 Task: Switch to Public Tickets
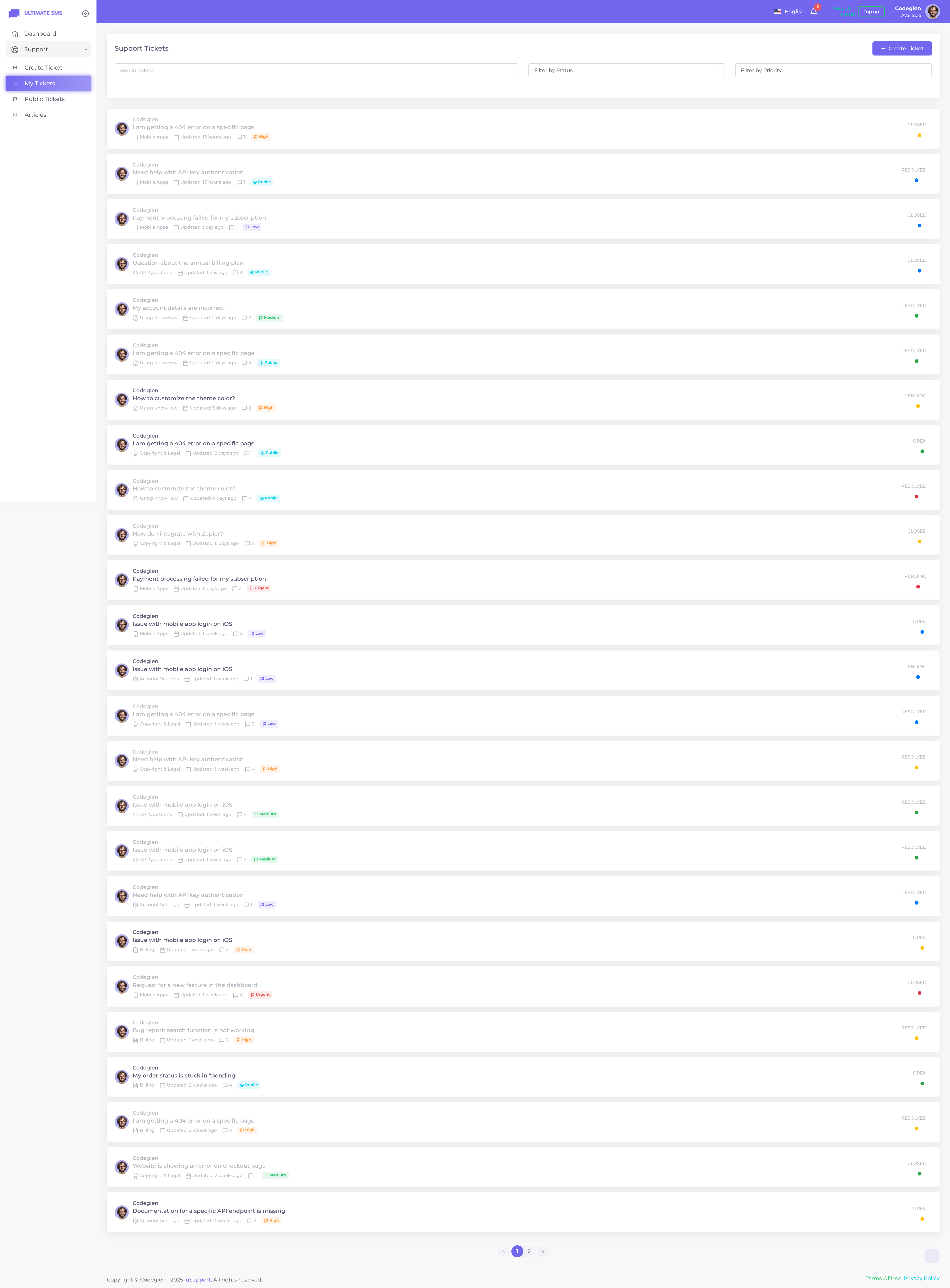pos(44,99)
